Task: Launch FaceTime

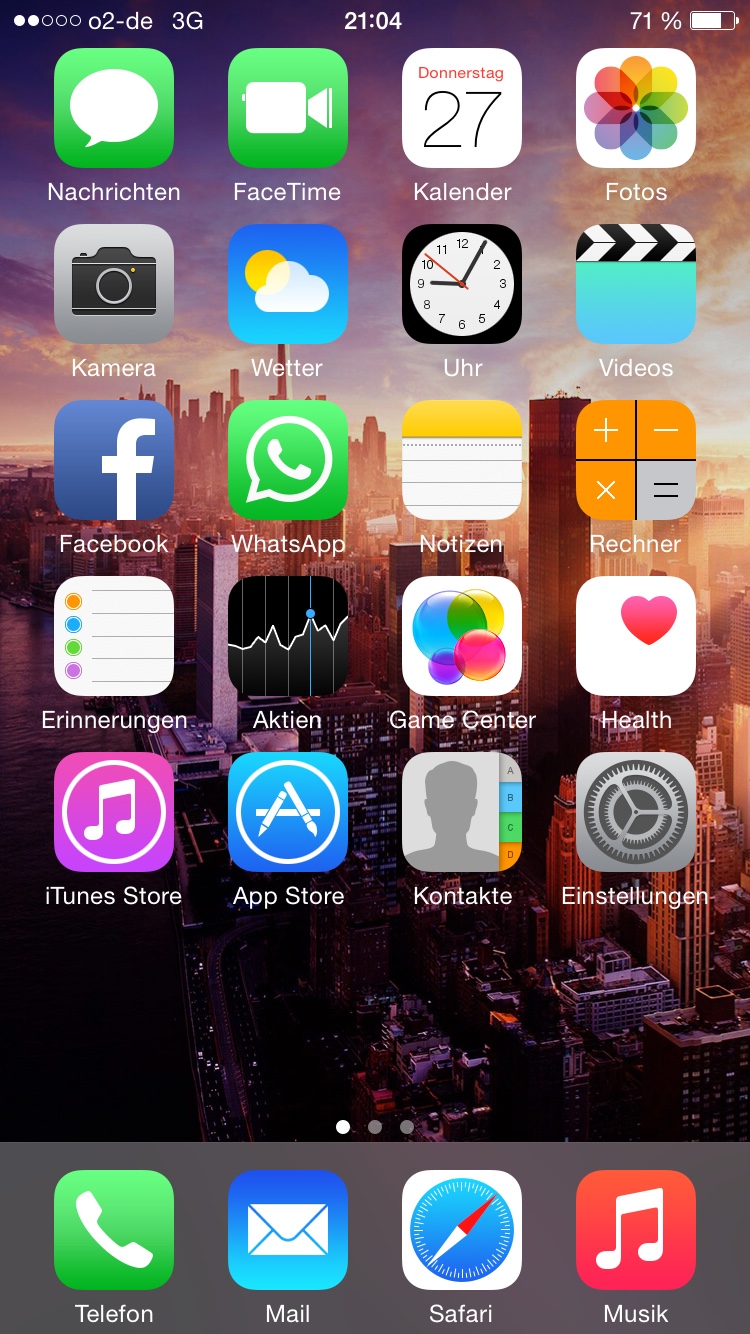Action: click(x=288, y=108)
